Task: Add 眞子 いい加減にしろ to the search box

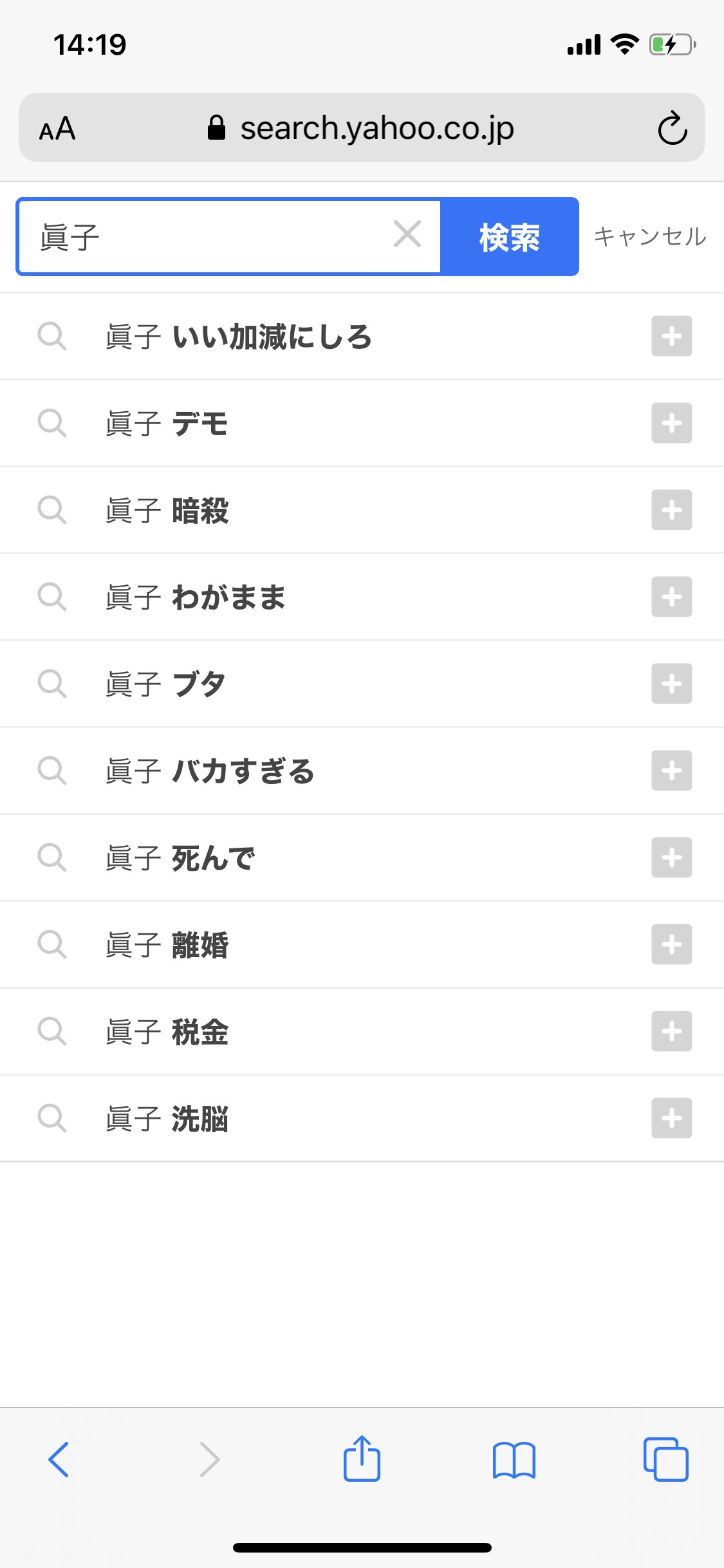Action: coord(671,336)
